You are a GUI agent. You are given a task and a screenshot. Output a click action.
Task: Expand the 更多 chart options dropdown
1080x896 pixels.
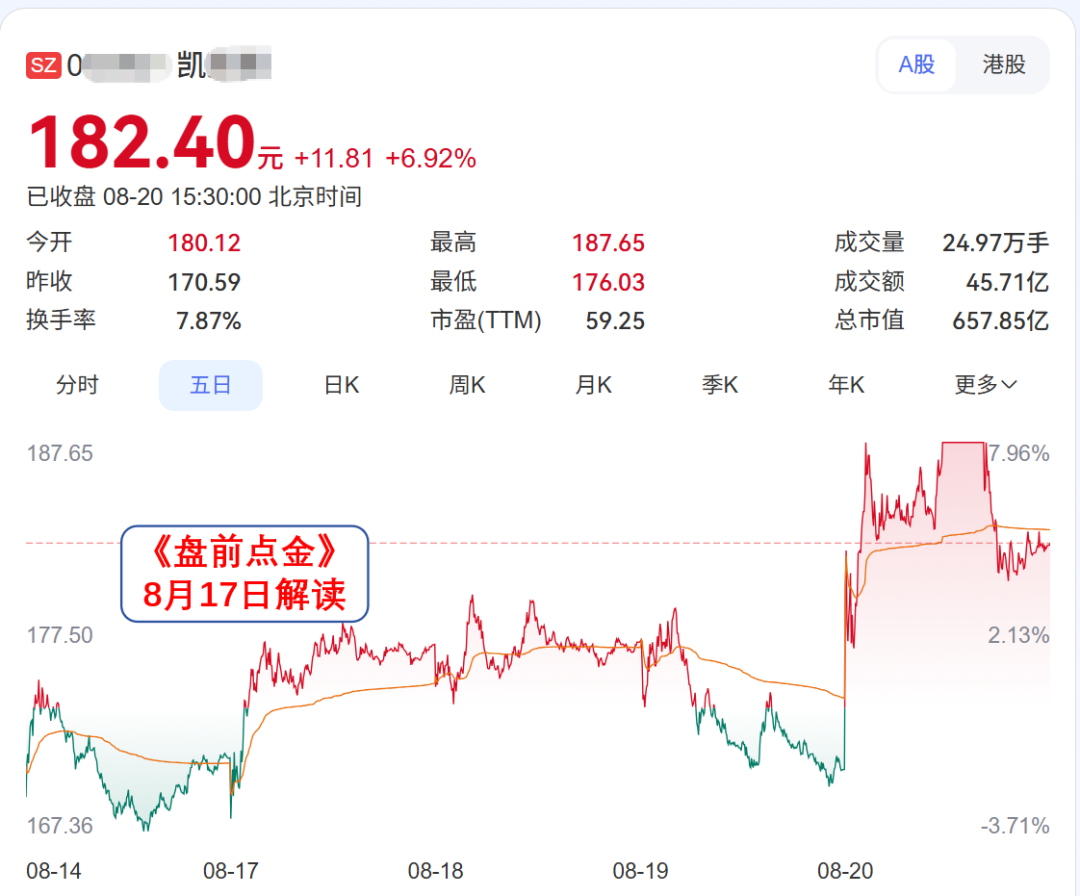(x=986, y=385)
